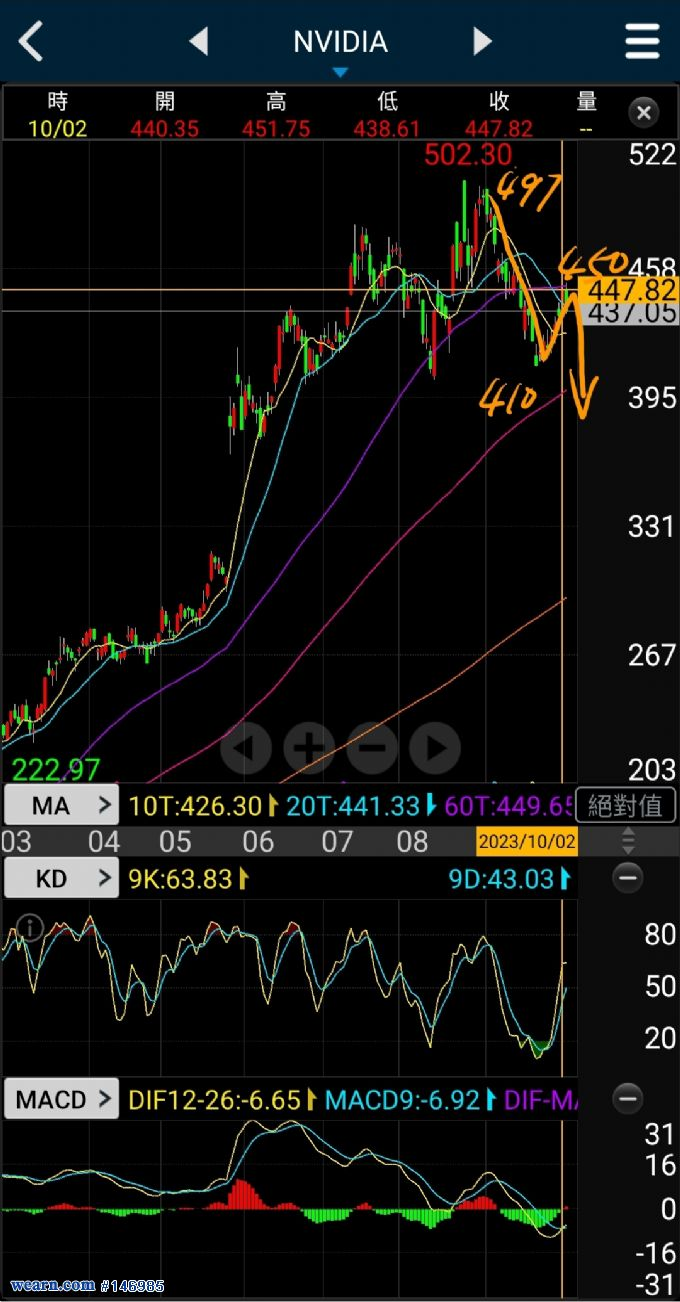Switch to the next stock
Image resolution: width=680 pixels, height=1302 pixels.
pos(482,41)
